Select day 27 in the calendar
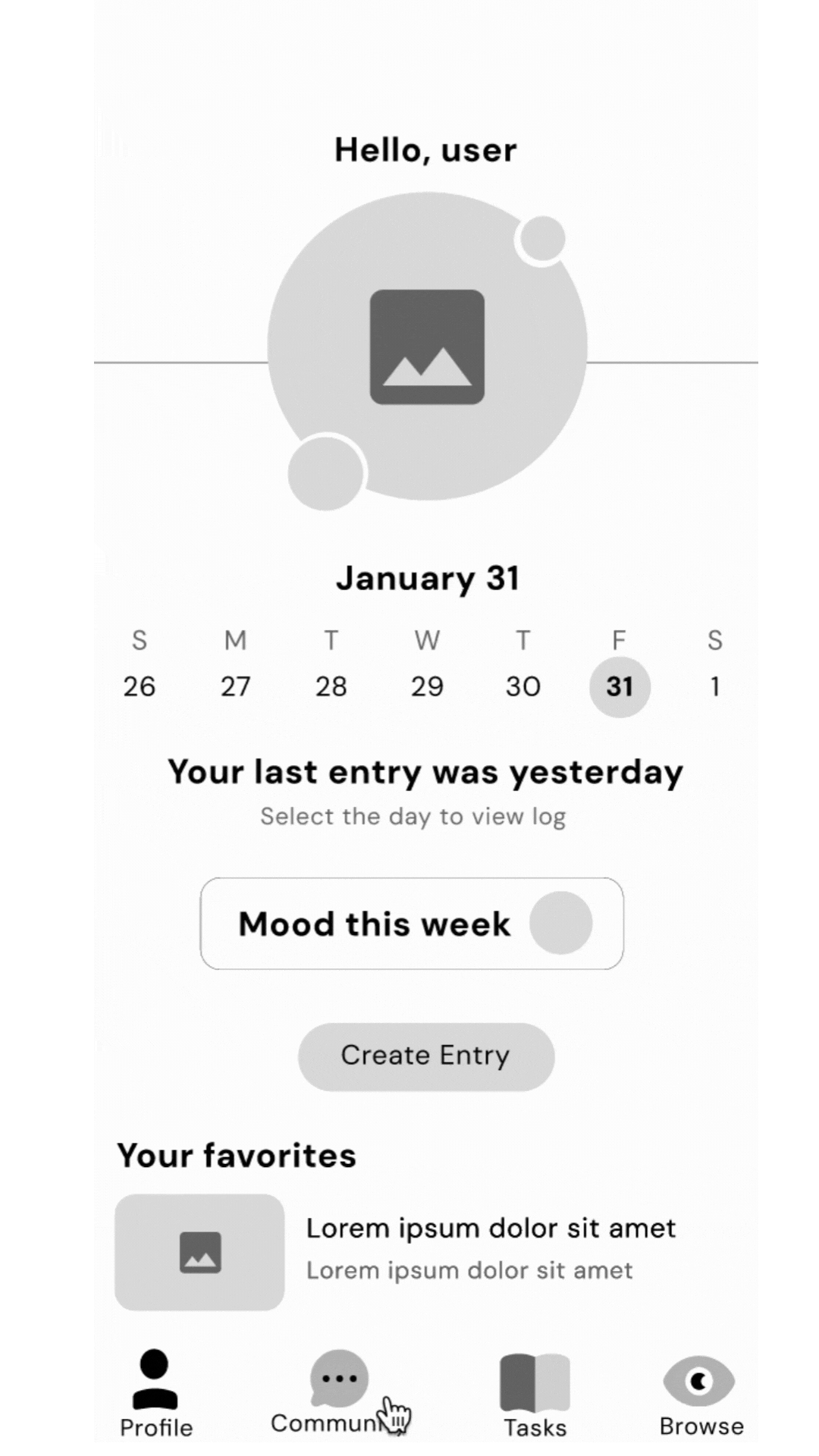The height and width of the screenshot is (1456, 819). [235, 686]
